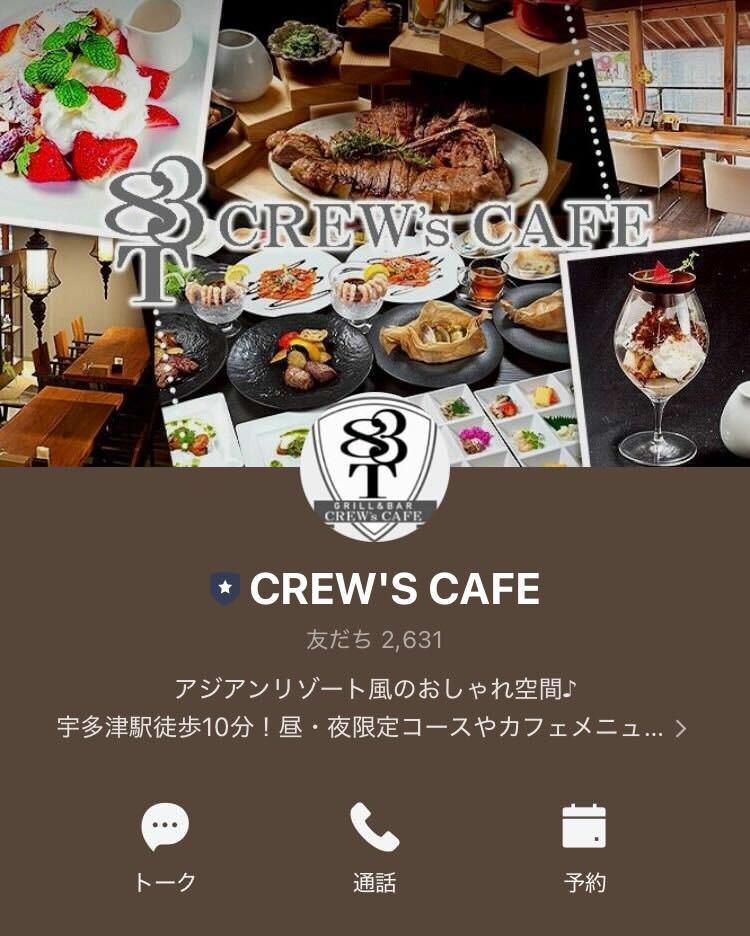Call the cafe via 通話
The height and width of the screenshot is (936, 750).
[x=375, y=846]
